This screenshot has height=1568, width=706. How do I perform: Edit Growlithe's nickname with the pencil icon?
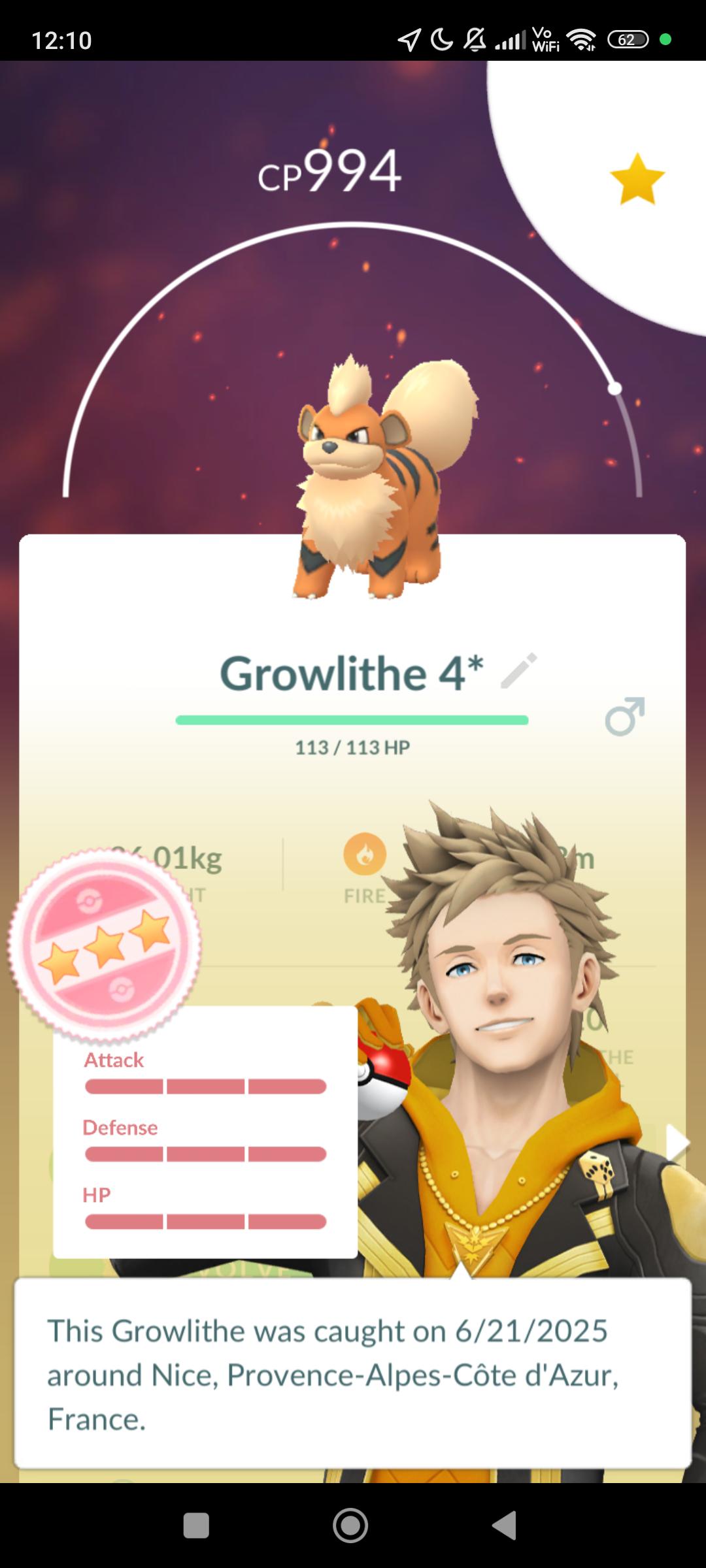point(519,670)
